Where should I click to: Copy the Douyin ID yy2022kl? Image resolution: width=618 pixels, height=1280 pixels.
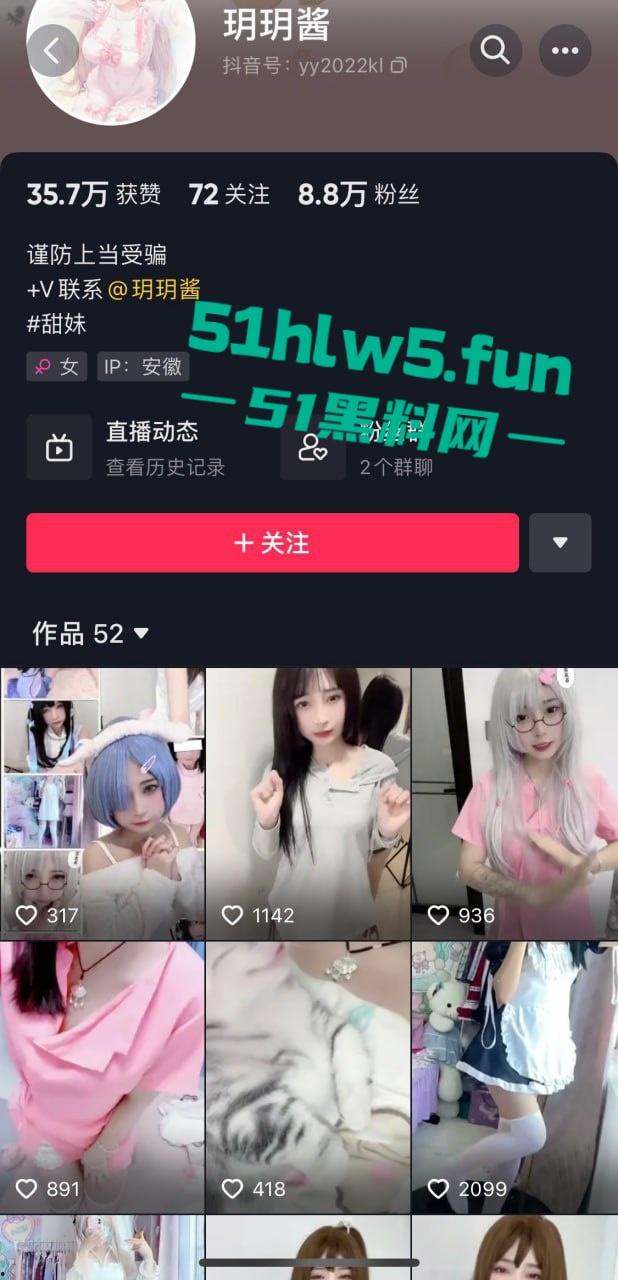coord(399,66)
